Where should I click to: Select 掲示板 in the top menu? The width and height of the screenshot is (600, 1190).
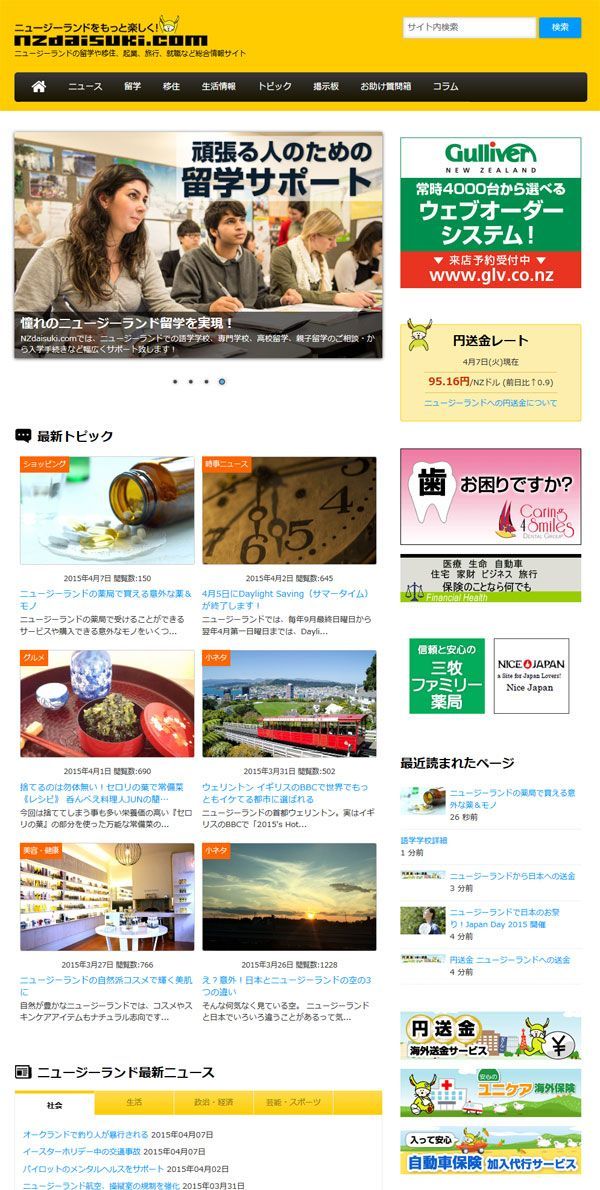326,87
